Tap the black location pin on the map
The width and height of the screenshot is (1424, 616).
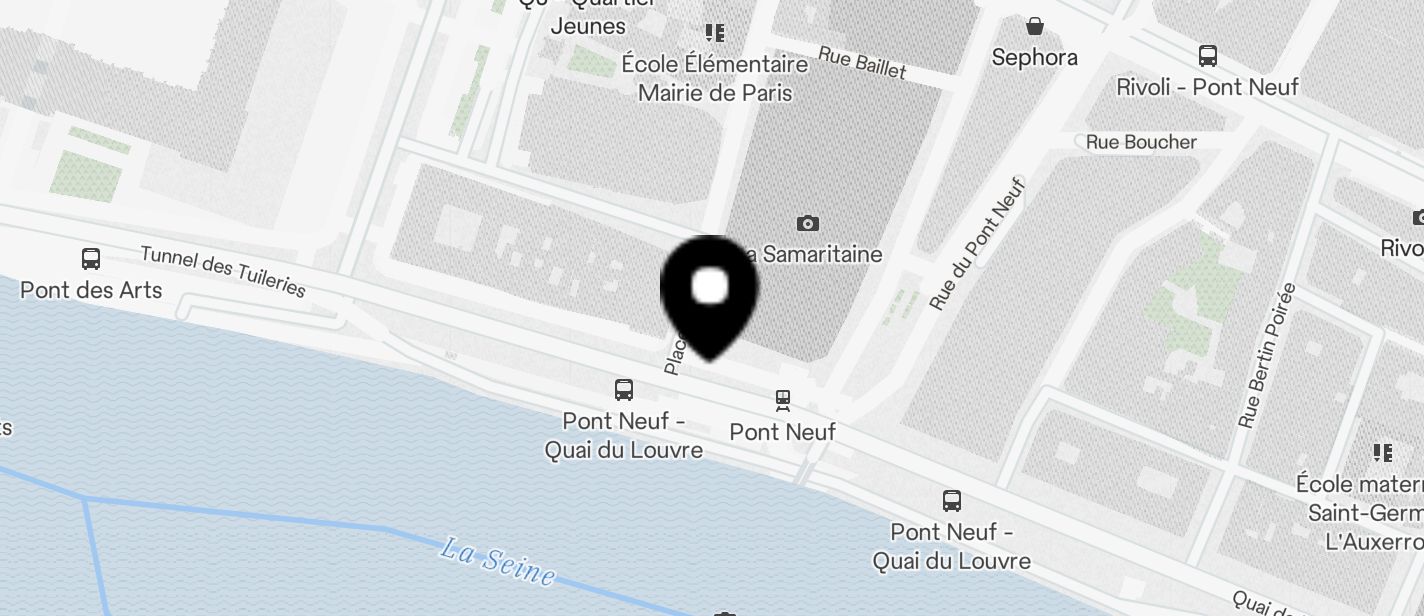710,294
